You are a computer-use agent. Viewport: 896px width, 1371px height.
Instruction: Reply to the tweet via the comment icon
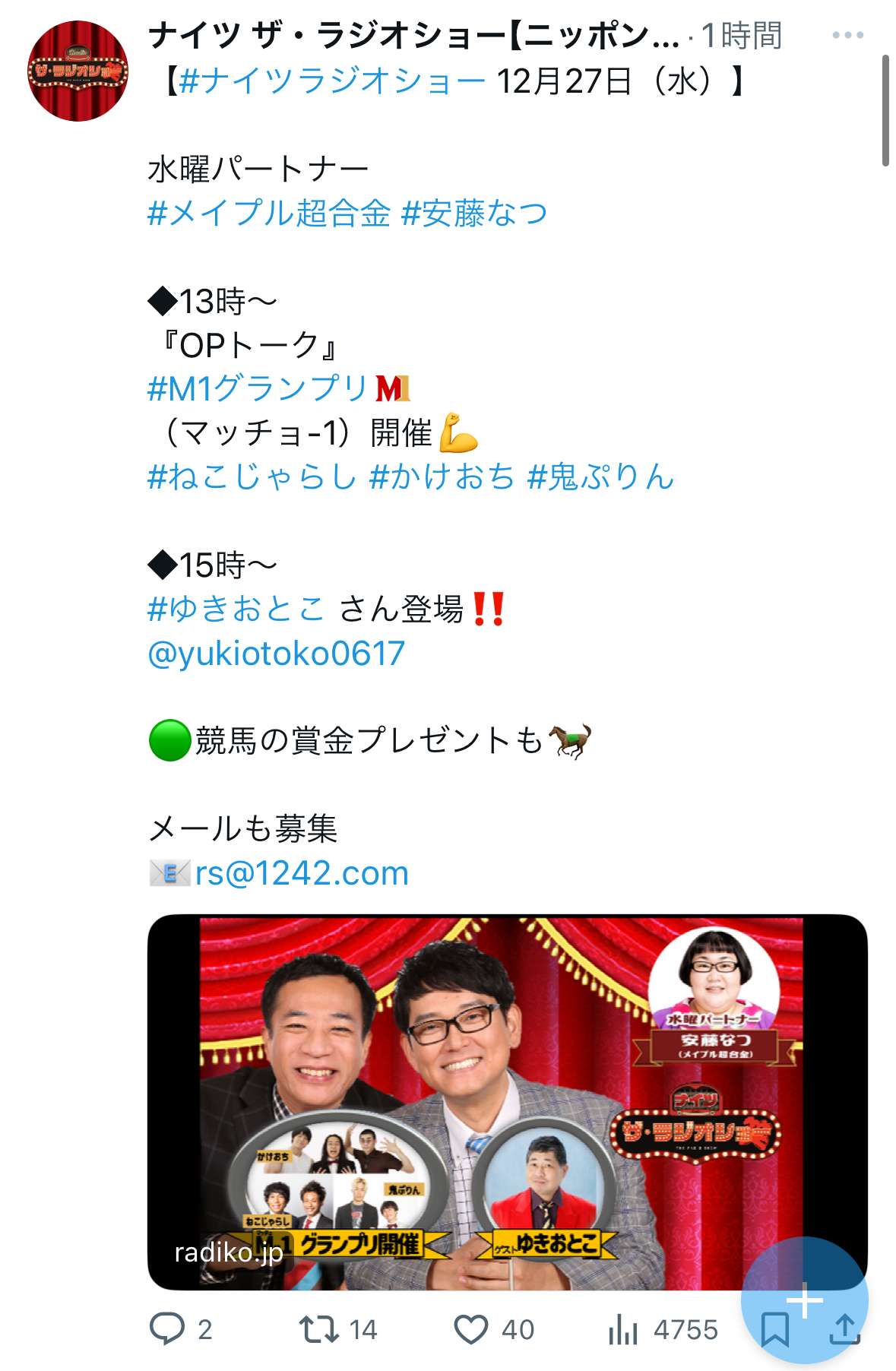[167, 1329]
